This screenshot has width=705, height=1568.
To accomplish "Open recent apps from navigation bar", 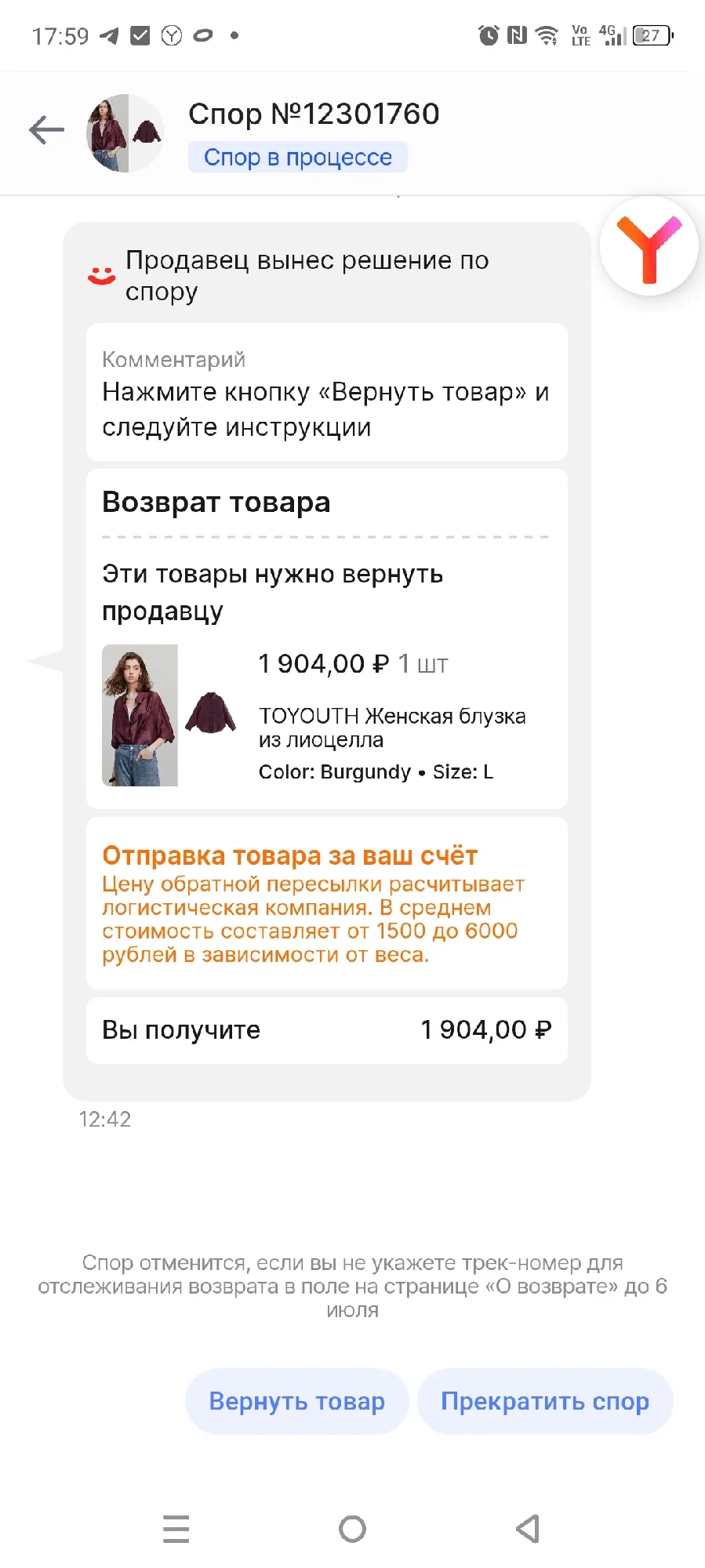I will click(x=176, y=1529).
